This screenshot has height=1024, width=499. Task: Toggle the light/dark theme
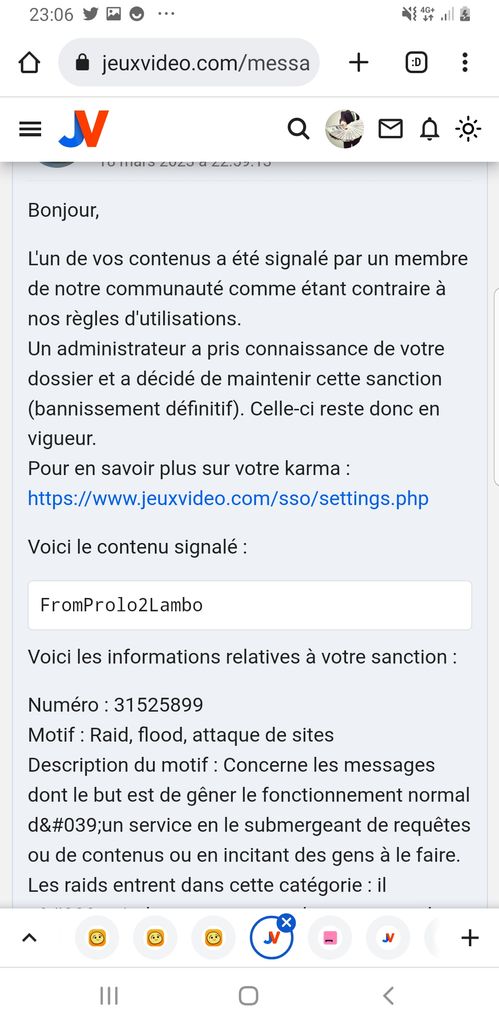coord(468,129)
